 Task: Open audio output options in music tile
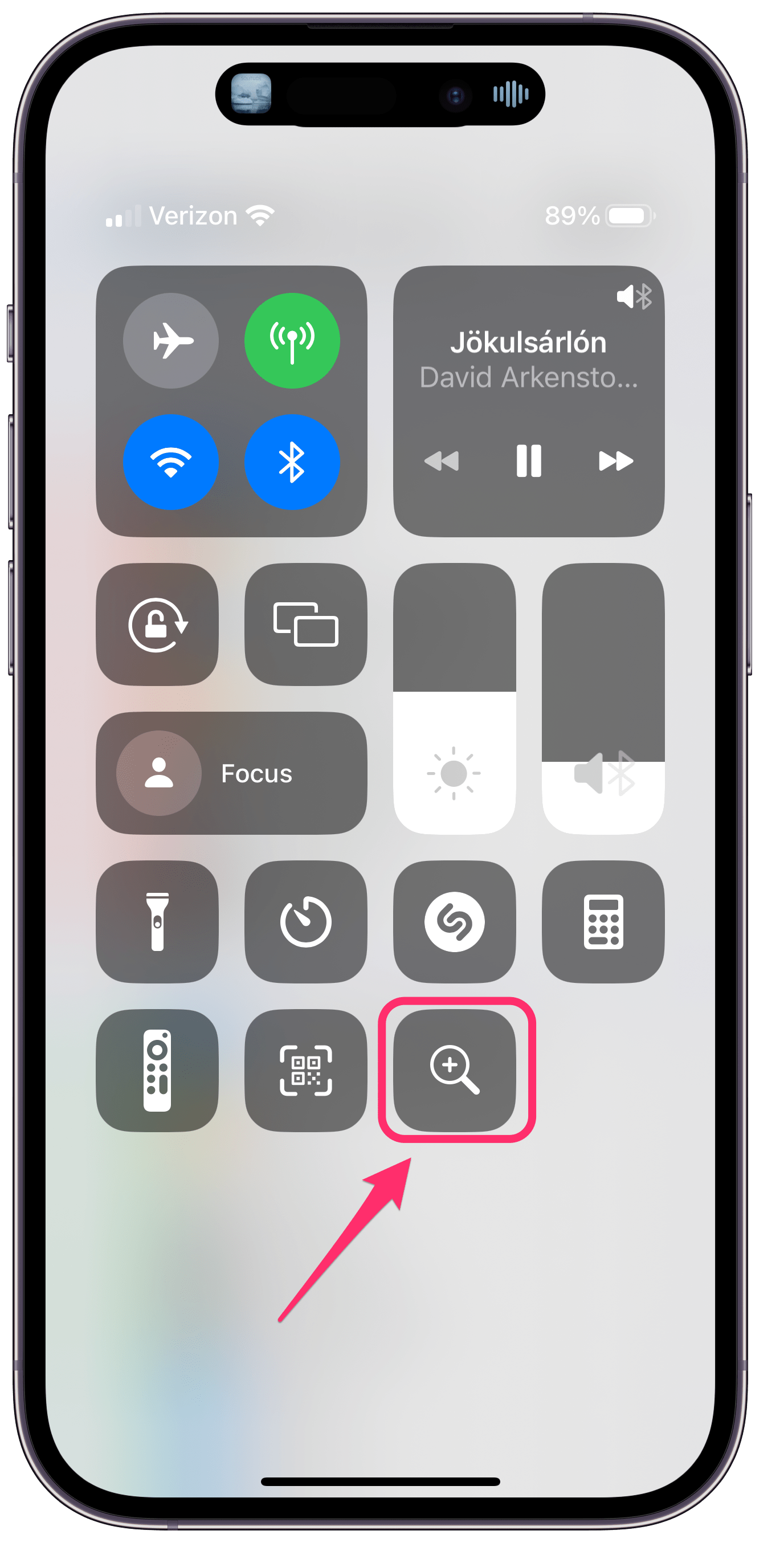click(x=634, y=296)
